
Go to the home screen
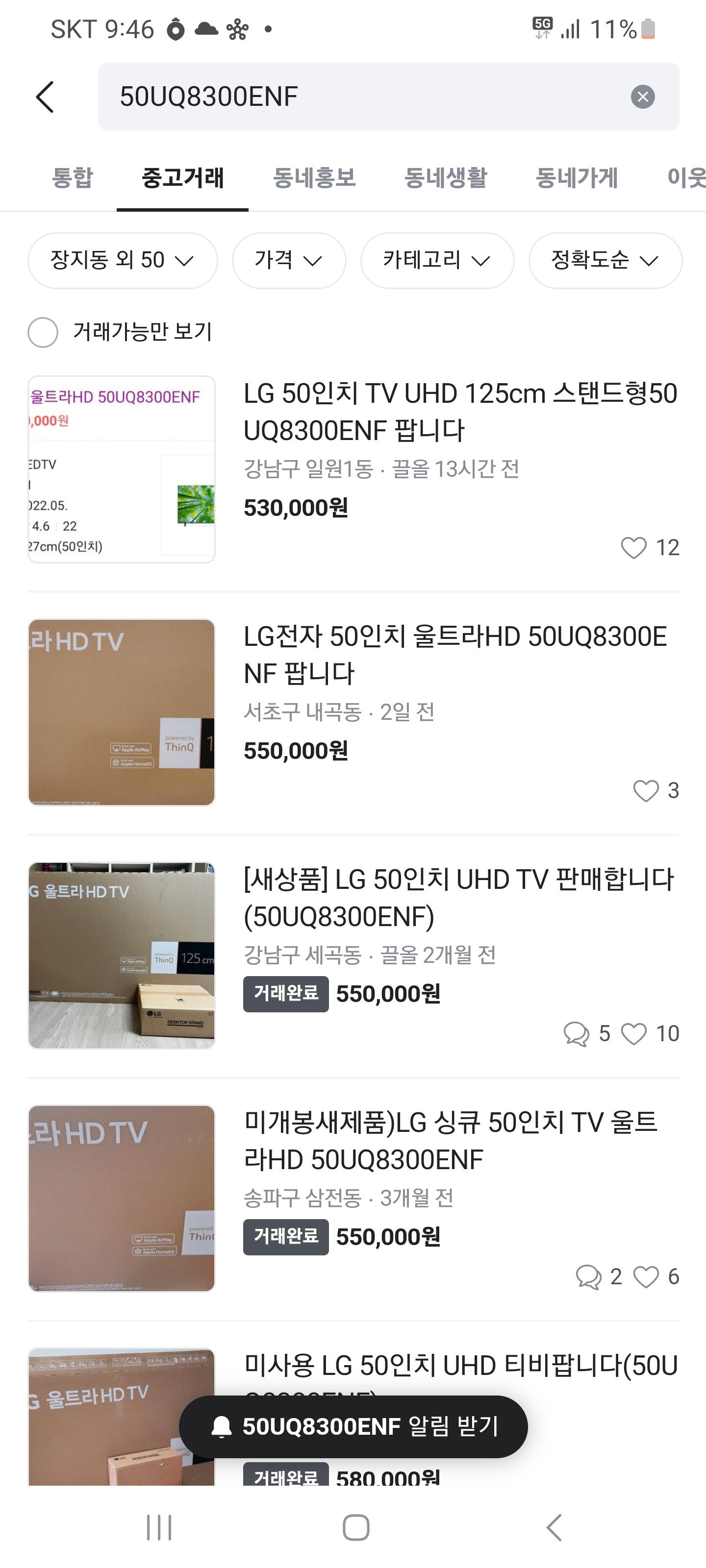[356, 1527]
